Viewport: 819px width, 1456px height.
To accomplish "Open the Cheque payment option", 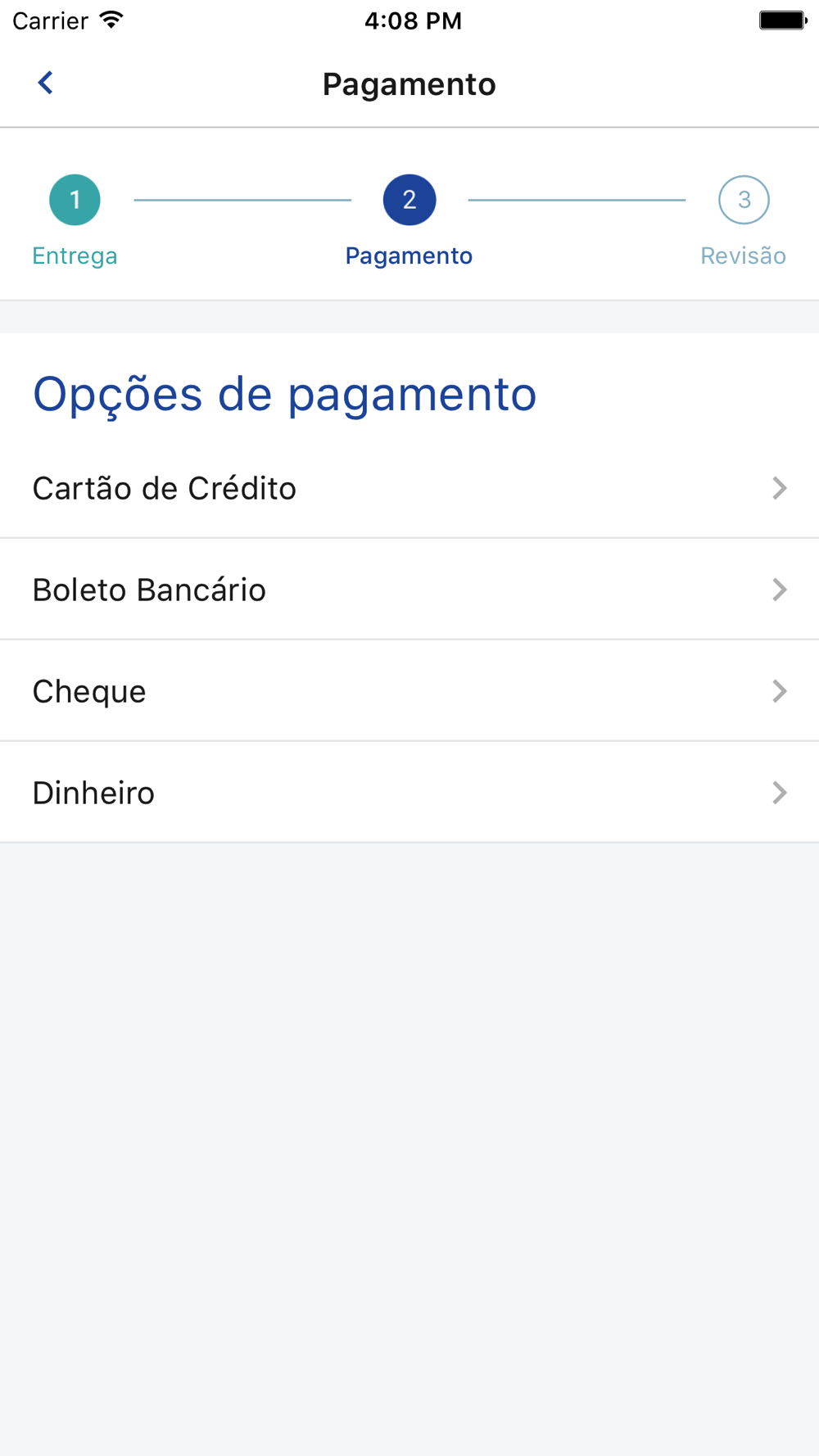I will click(x=409, y=691).
